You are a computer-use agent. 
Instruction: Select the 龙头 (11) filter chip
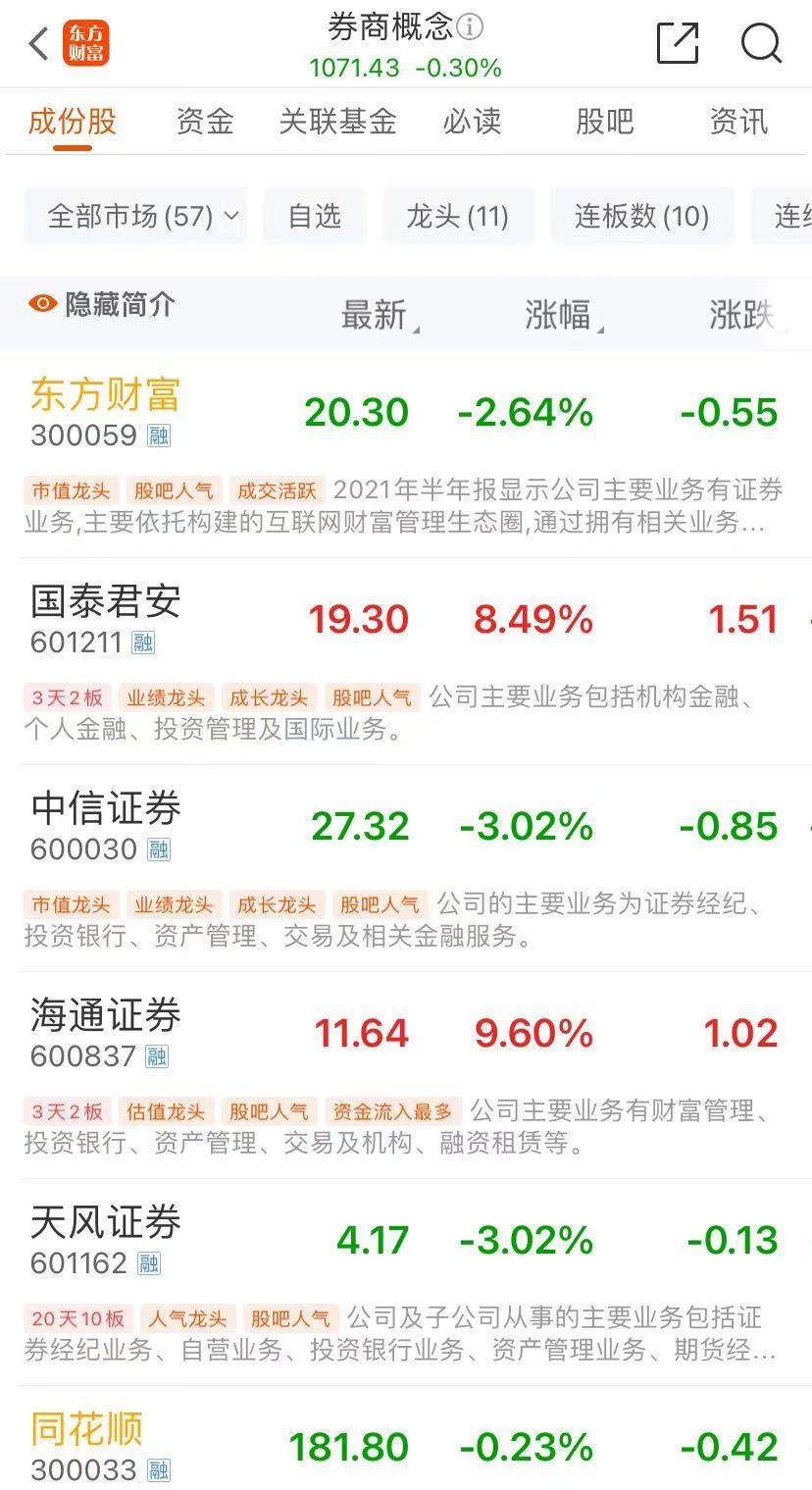(x=458, y=216)
